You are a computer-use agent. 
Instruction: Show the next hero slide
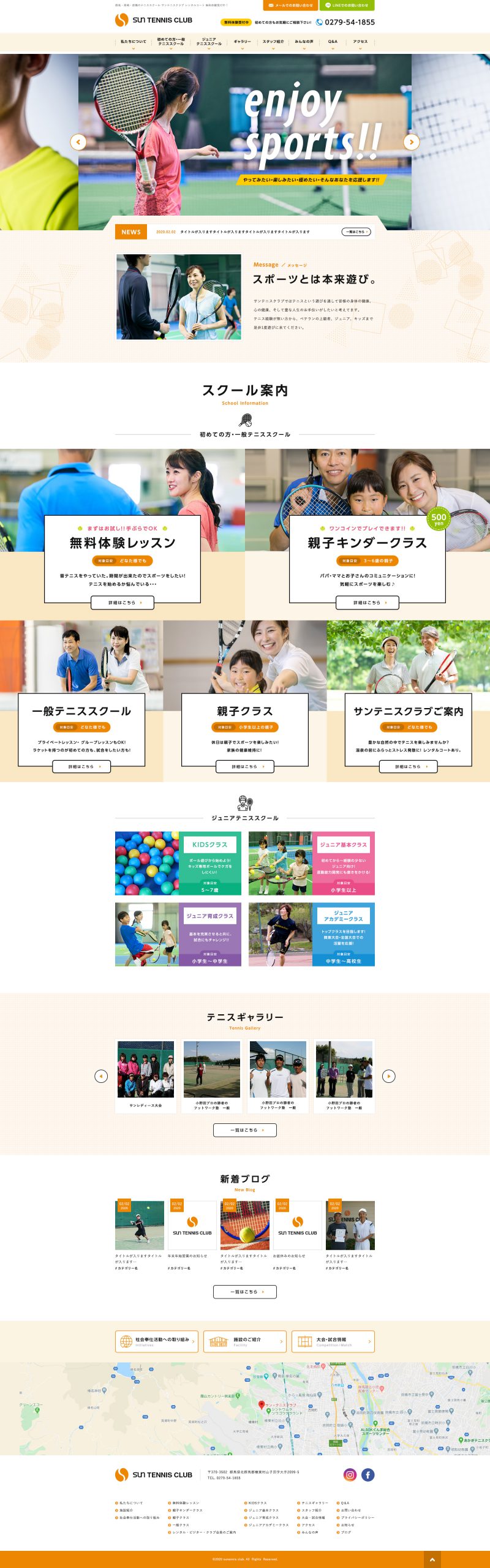click(412, 142)
